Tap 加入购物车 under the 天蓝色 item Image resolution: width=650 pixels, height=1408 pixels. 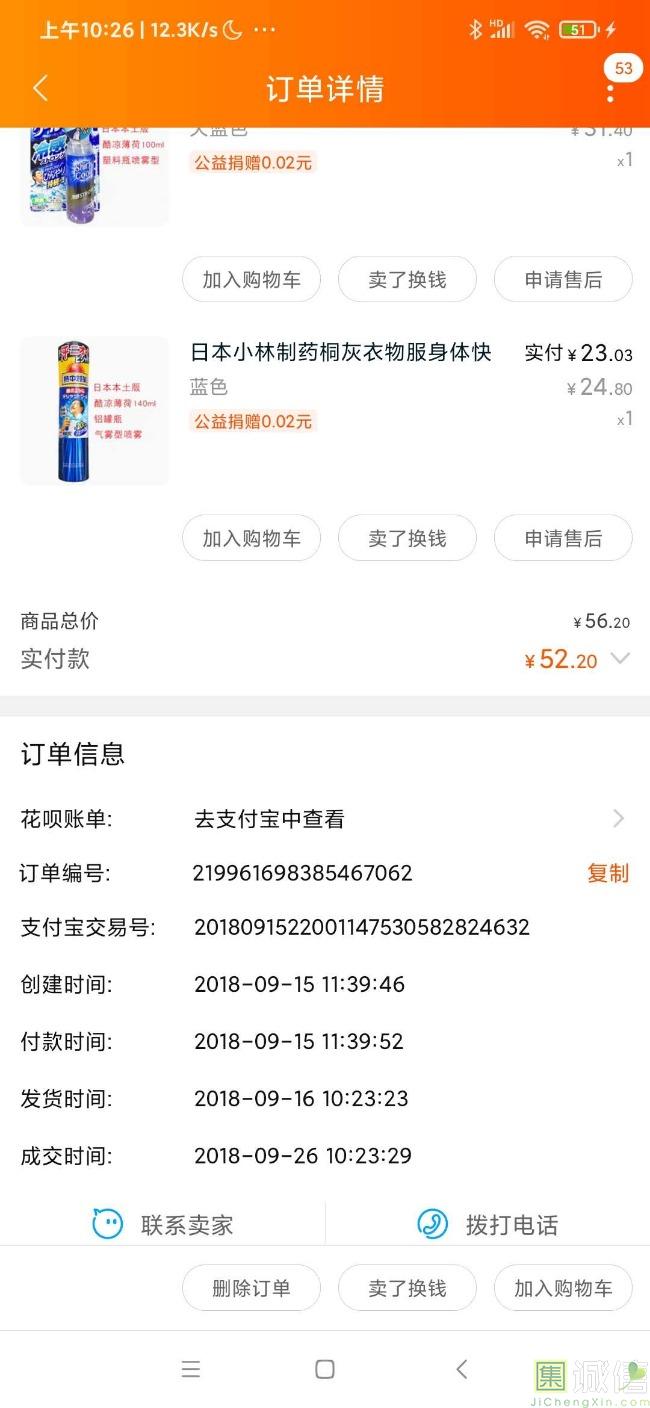point(251,280)
